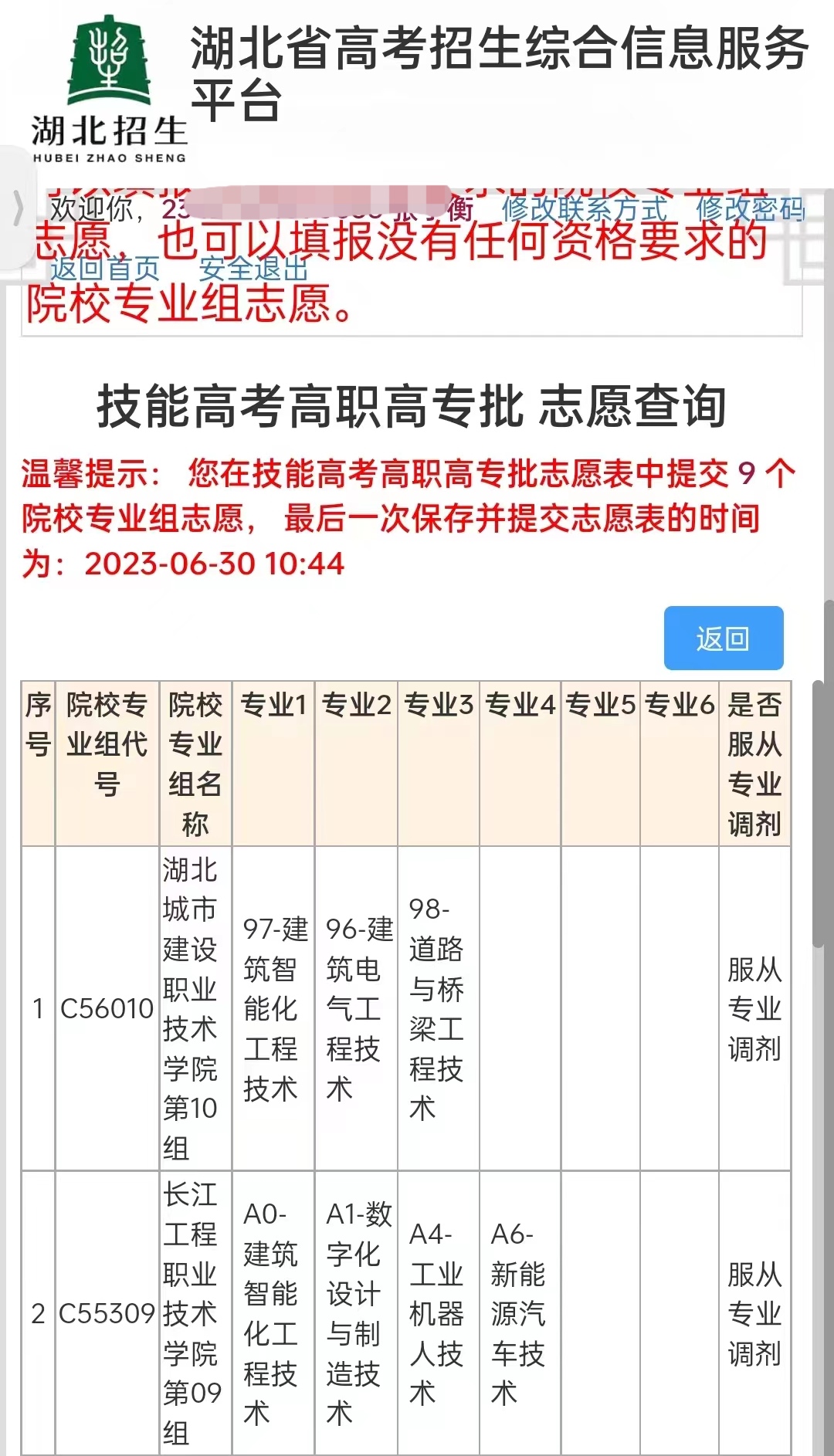Log out via 安全退出 link

(253, 269)
